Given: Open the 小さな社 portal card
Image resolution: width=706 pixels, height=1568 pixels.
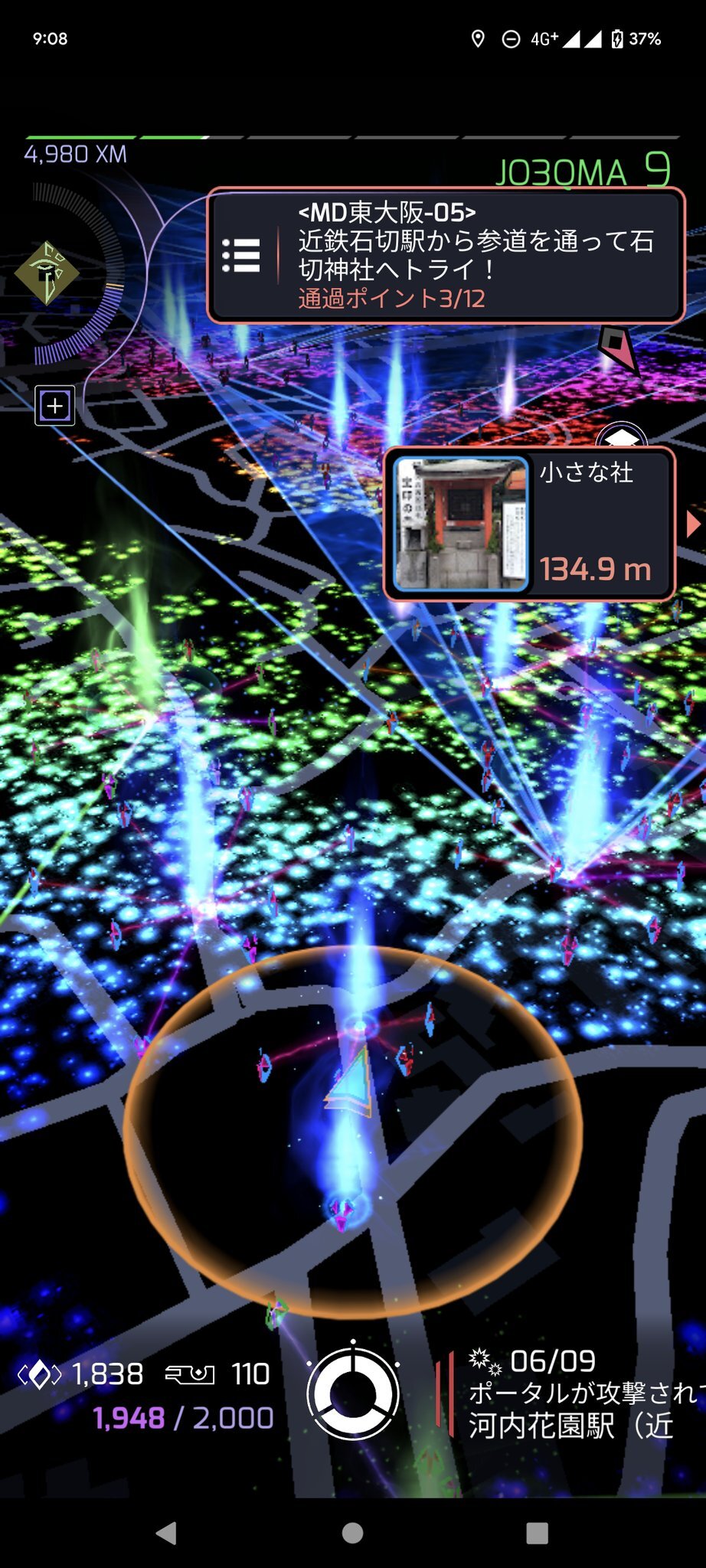Looking at the screenshot, I should (528, 524).
